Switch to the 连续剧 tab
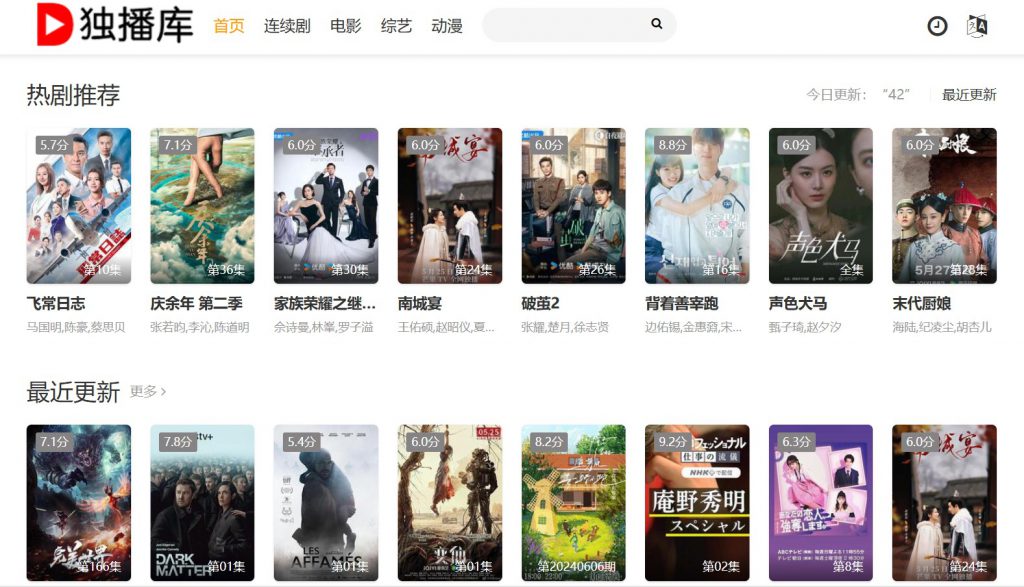Image resolution: width=1024 pixels, height=587 pixels. (288, 26)
